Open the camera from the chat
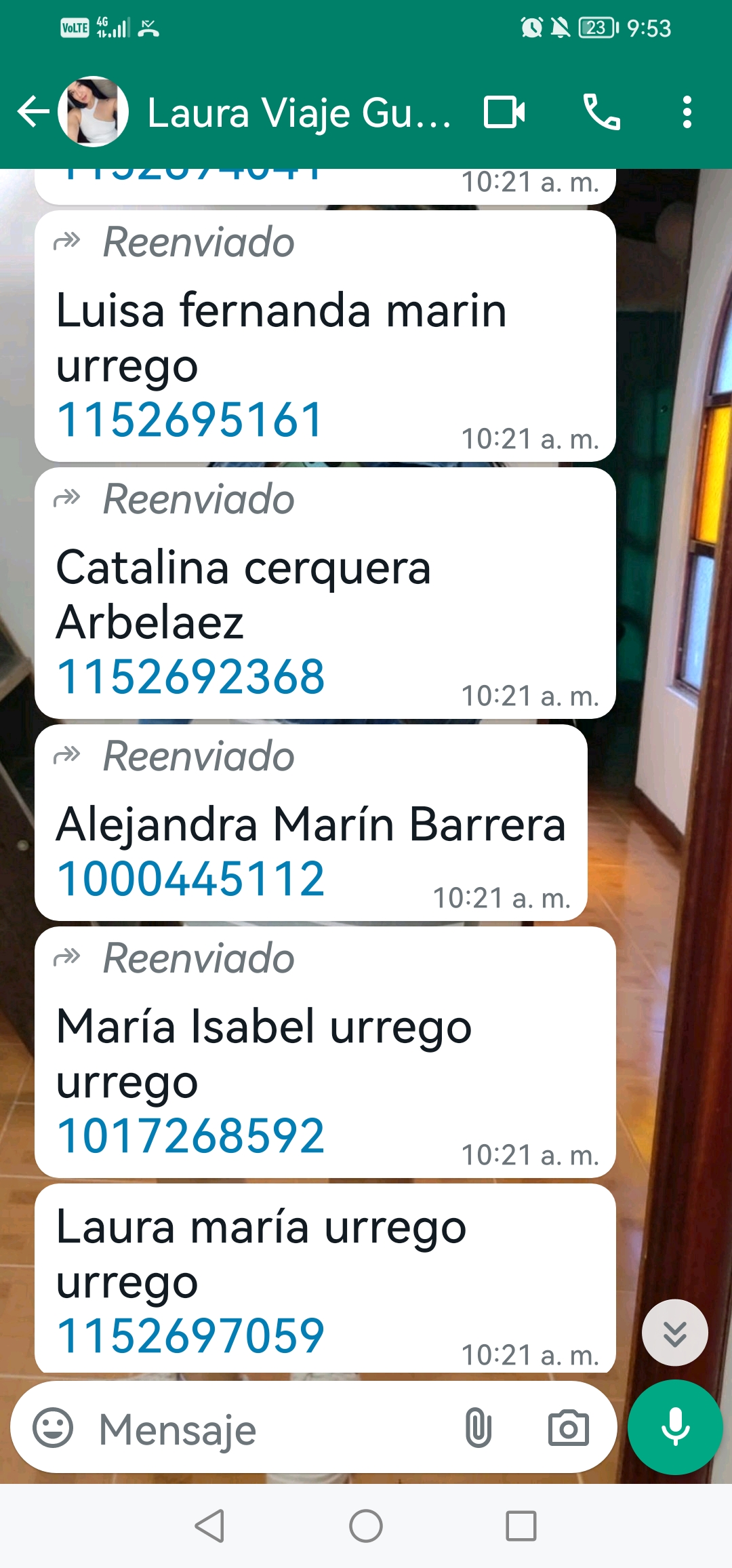The height and width of the screenshot is (1568, 732). tap(568, 1428)
